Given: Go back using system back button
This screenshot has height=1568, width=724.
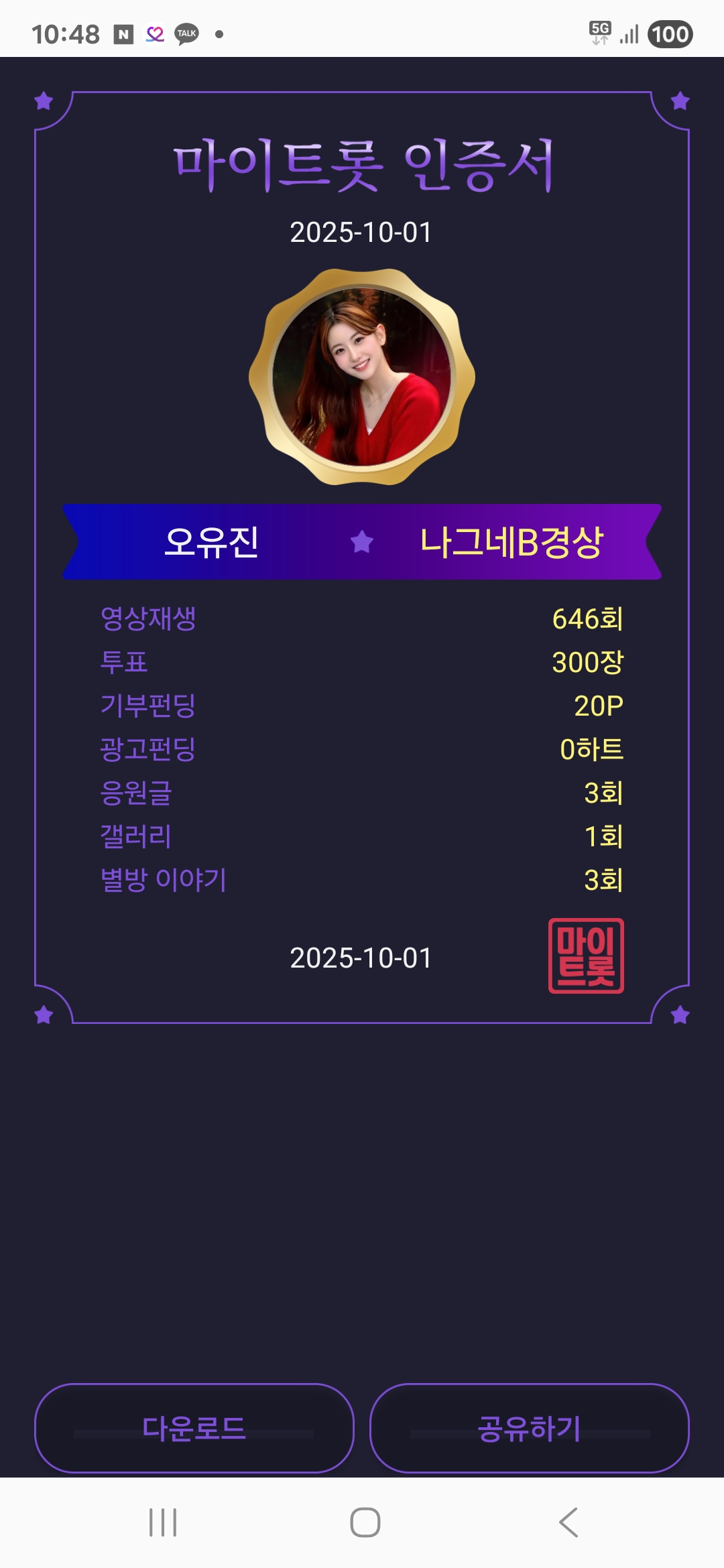Looking at the screenshot, I should [568, 1522].
